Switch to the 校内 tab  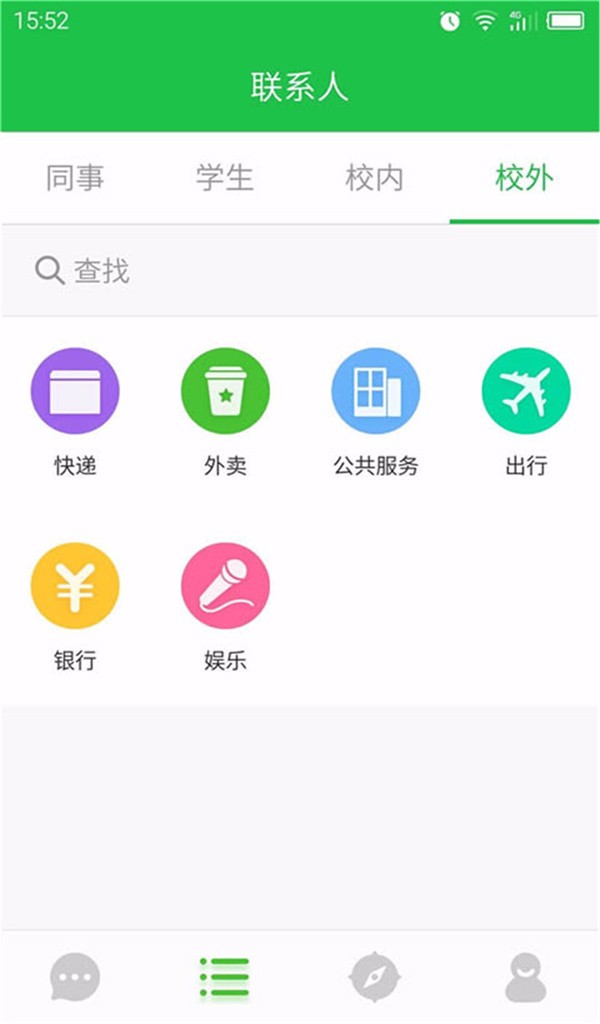pos(375,178)
